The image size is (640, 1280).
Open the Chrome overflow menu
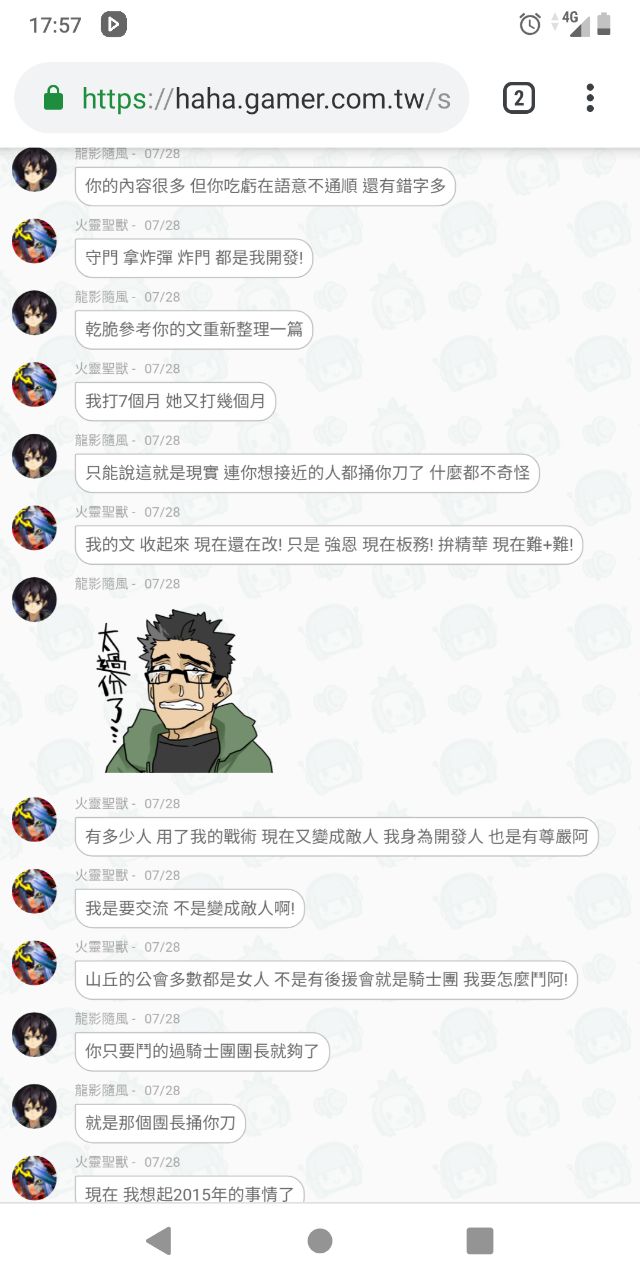point(590,98)
